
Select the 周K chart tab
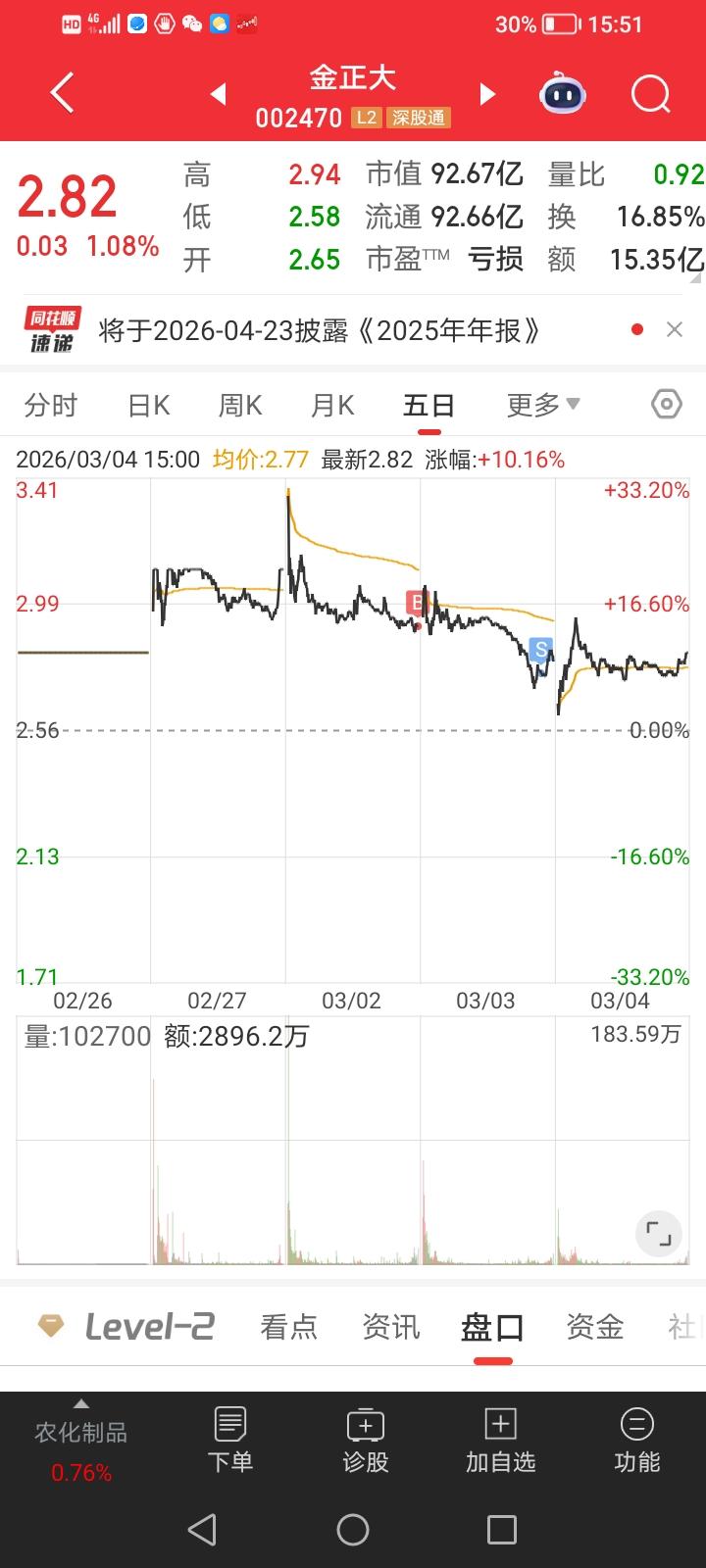pos(240,405)
